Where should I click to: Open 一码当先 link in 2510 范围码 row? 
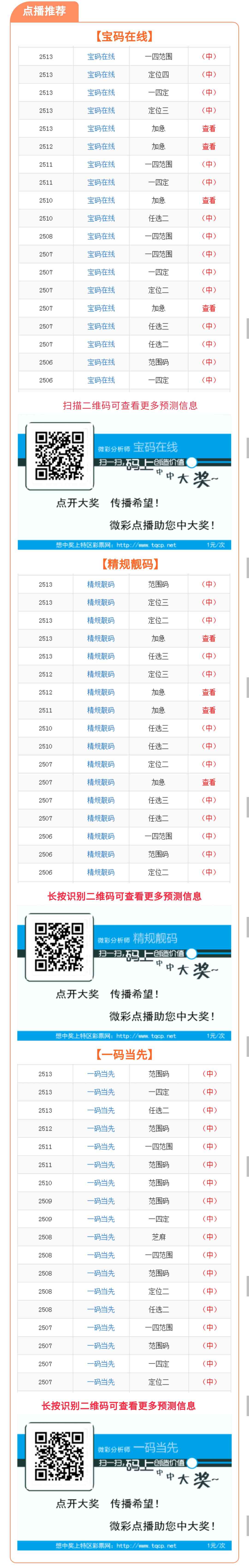click(x=101, y=1183)
